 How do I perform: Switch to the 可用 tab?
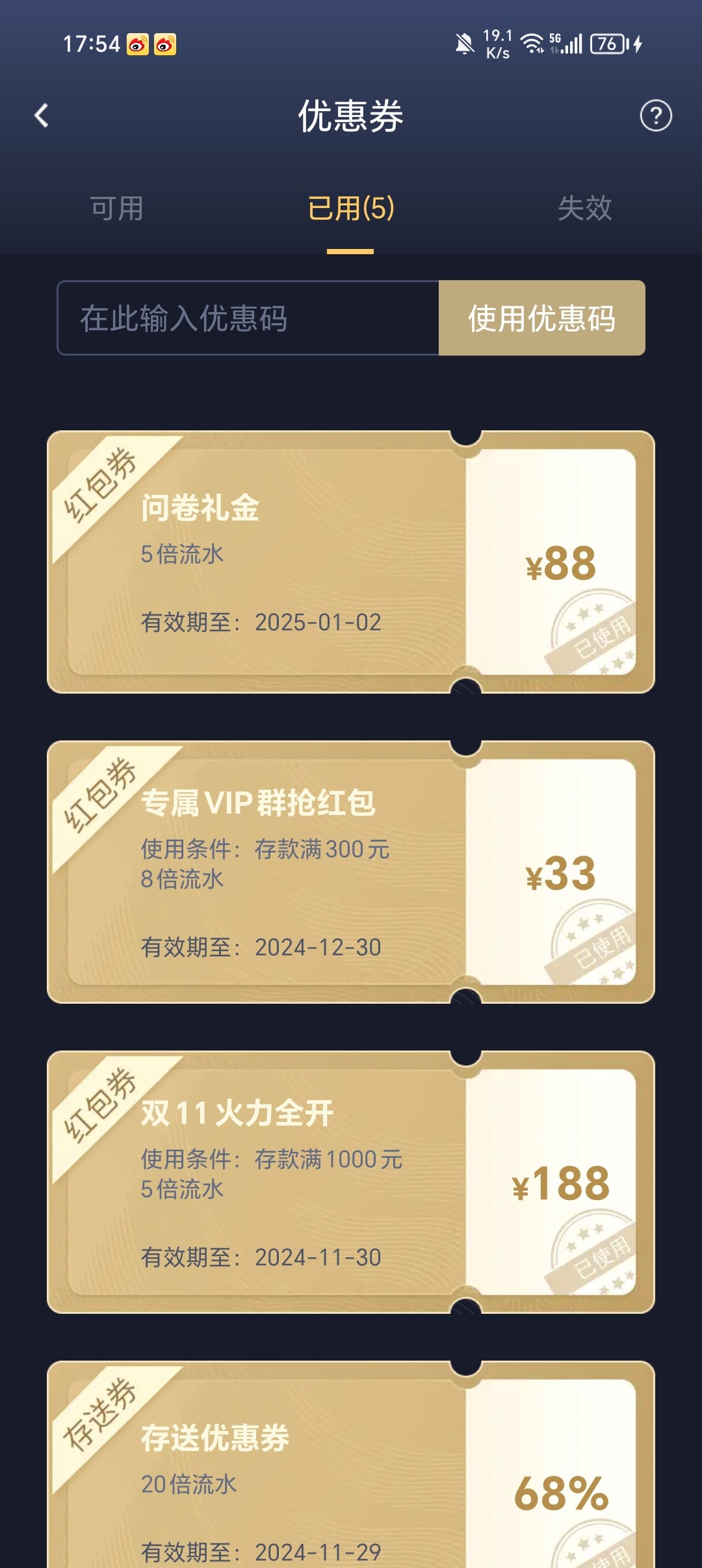pyautogui.click(x=117, y=209)
